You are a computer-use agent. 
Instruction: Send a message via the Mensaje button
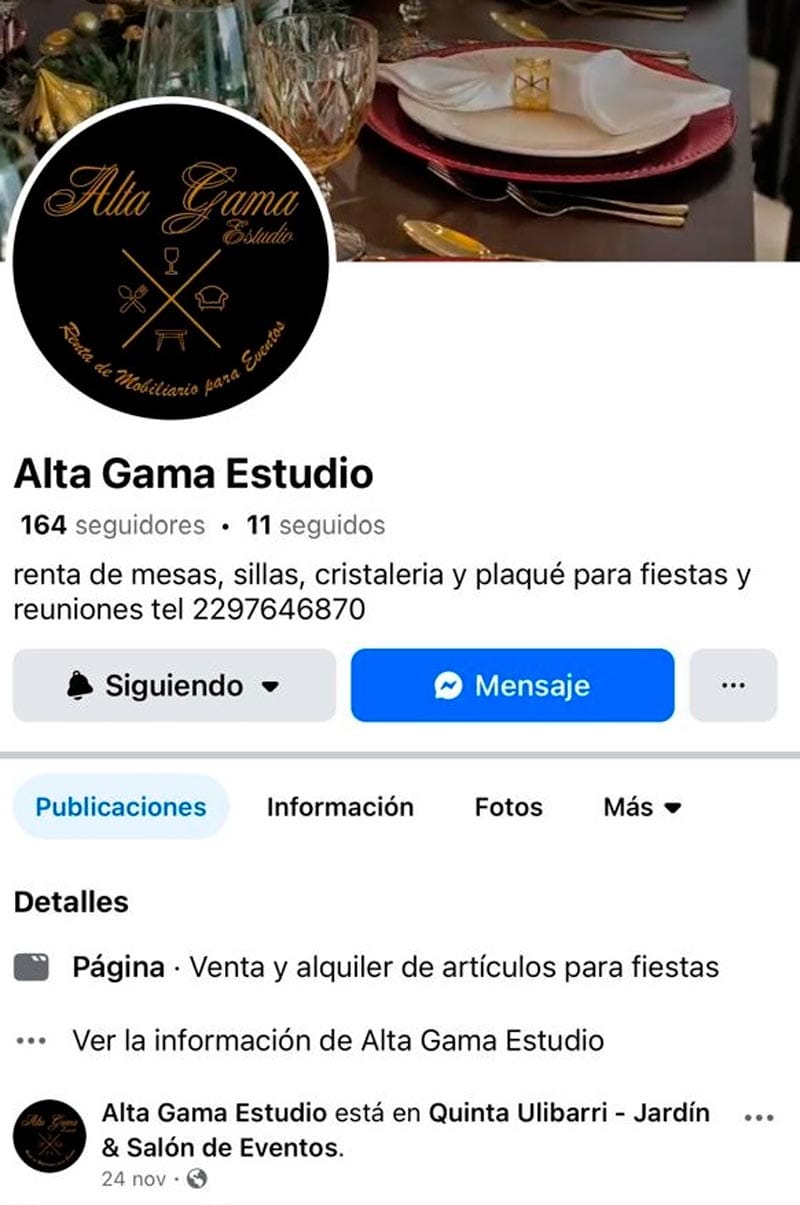[512, 686]
